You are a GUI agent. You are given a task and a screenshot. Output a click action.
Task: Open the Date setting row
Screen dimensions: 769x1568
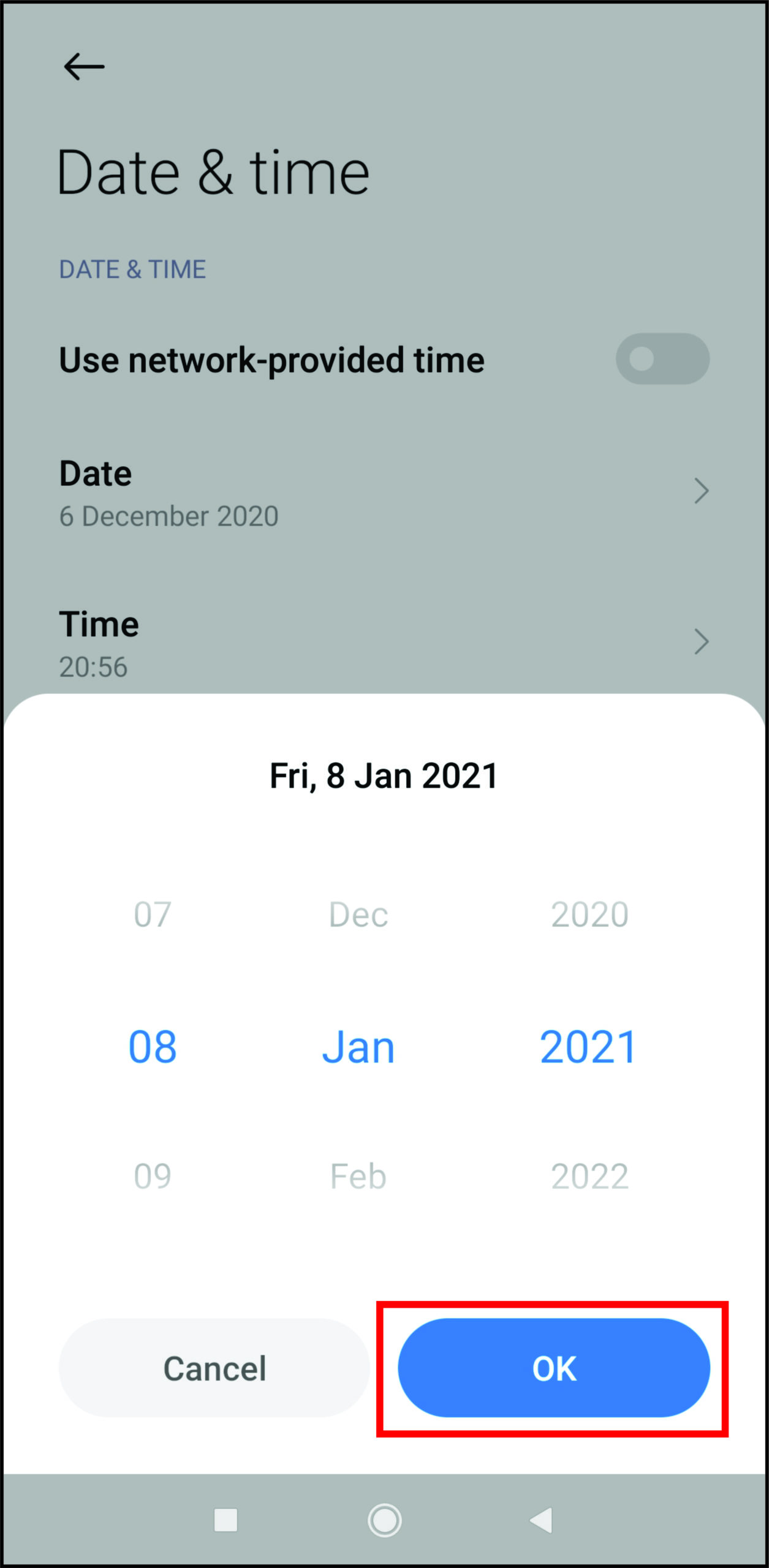[384, 492]
